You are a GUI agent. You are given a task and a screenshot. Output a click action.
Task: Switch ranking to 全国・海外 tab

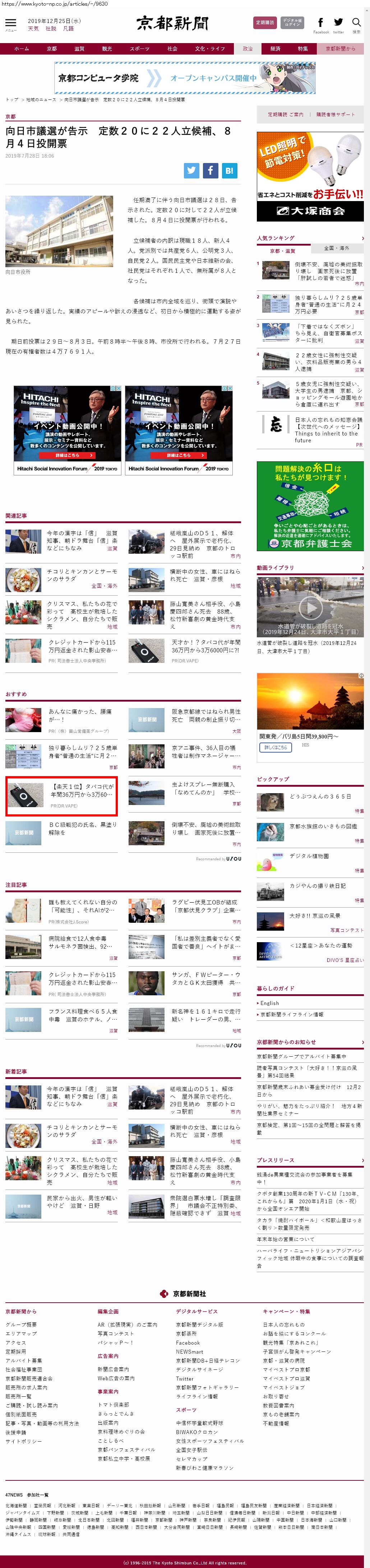(337, 248)
